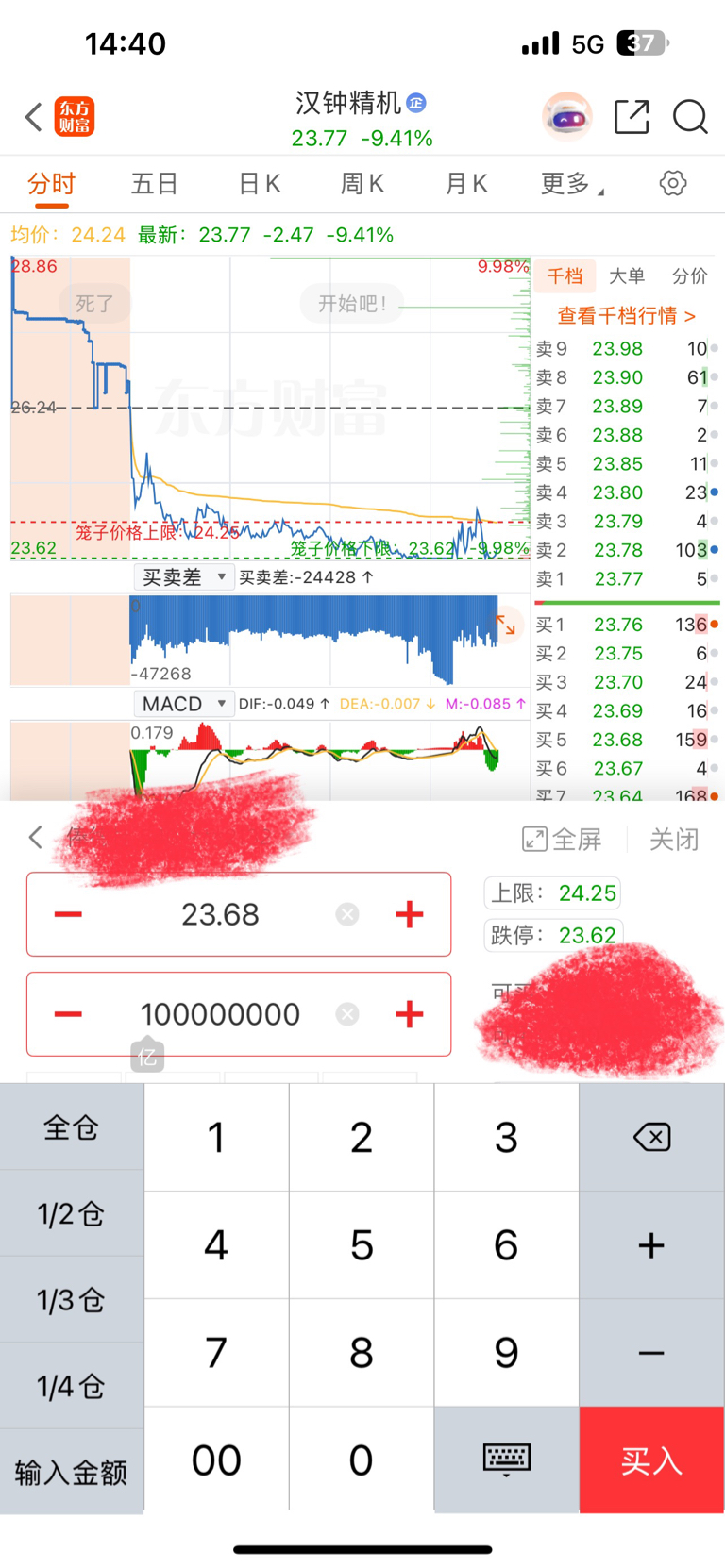Close the trade panel with 关闭
Viewport: 725px width, 1568px height.
click(x=674, y=839)
